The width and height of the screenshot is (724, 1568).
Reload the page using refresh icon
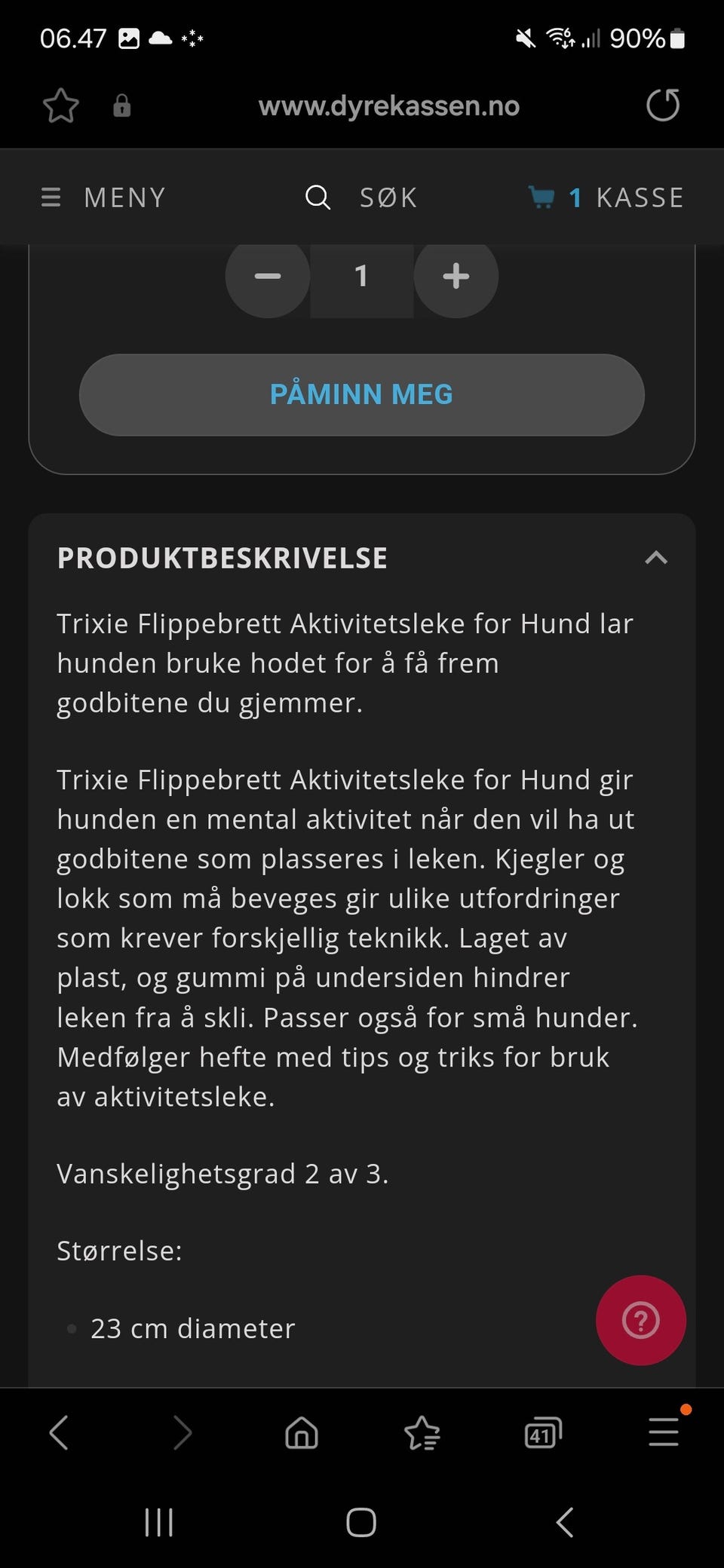pyautogui.click(x=662, y=106)
